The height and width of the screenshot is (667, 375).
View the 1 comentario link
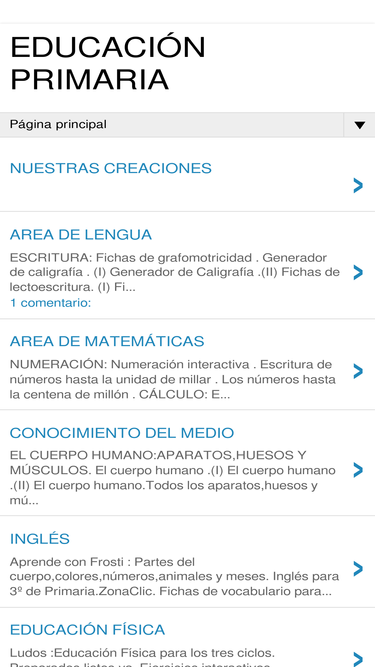50,303
